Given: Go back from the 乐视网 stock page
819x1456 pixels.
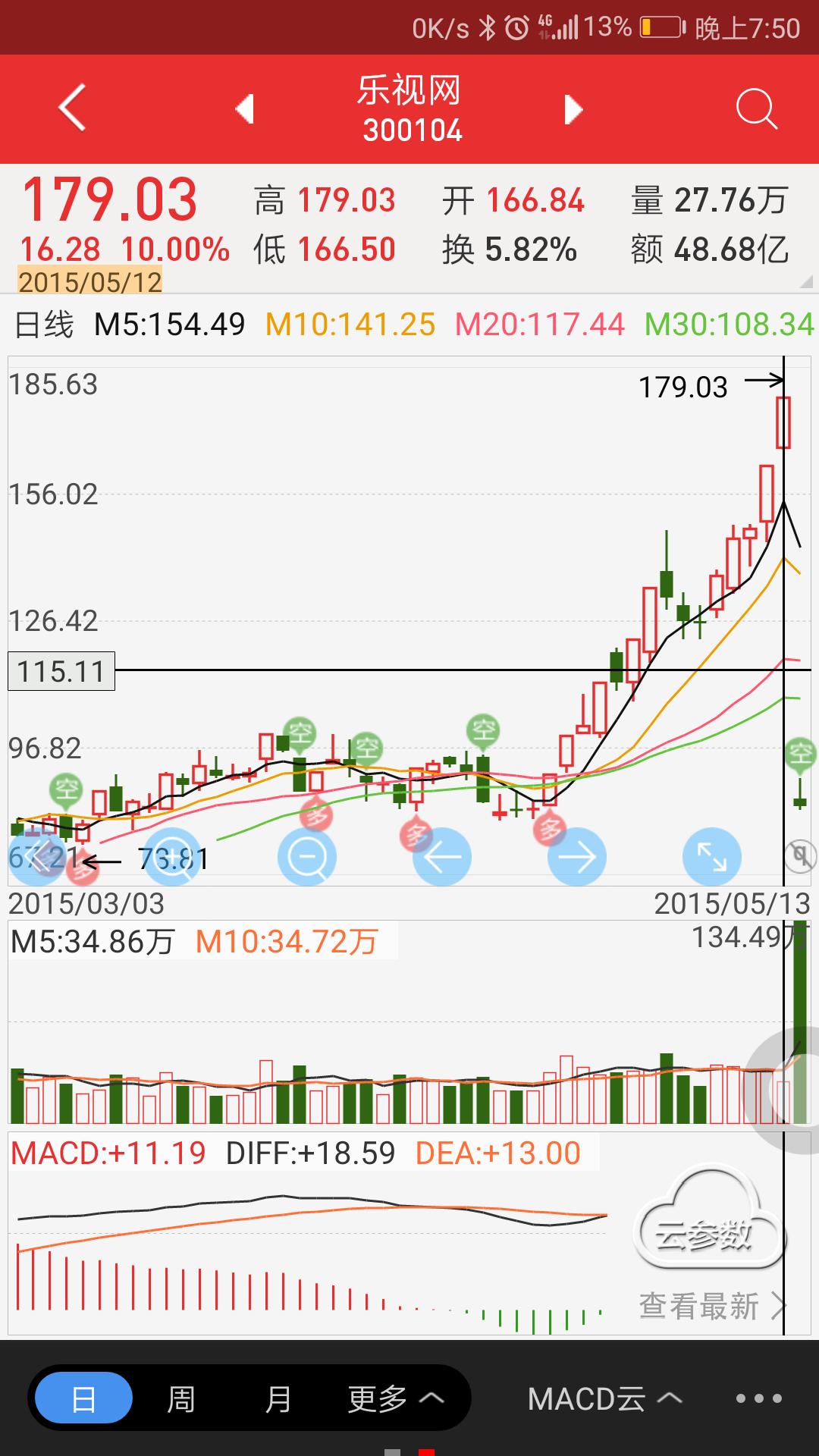Looking at the screenshot, I should pyautogui.click(x=72, y=108).
